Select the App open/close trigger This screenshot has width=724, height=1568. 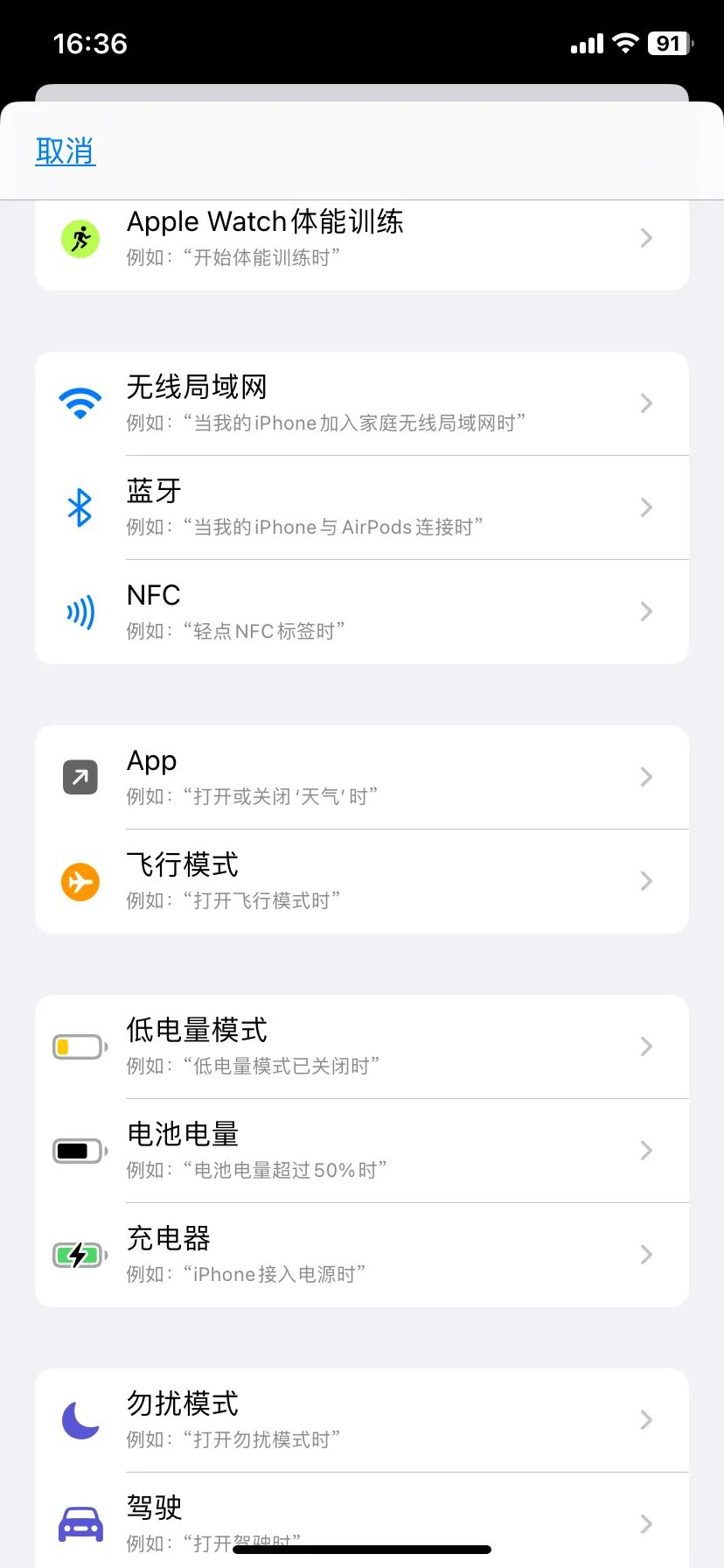coord(361,777)
